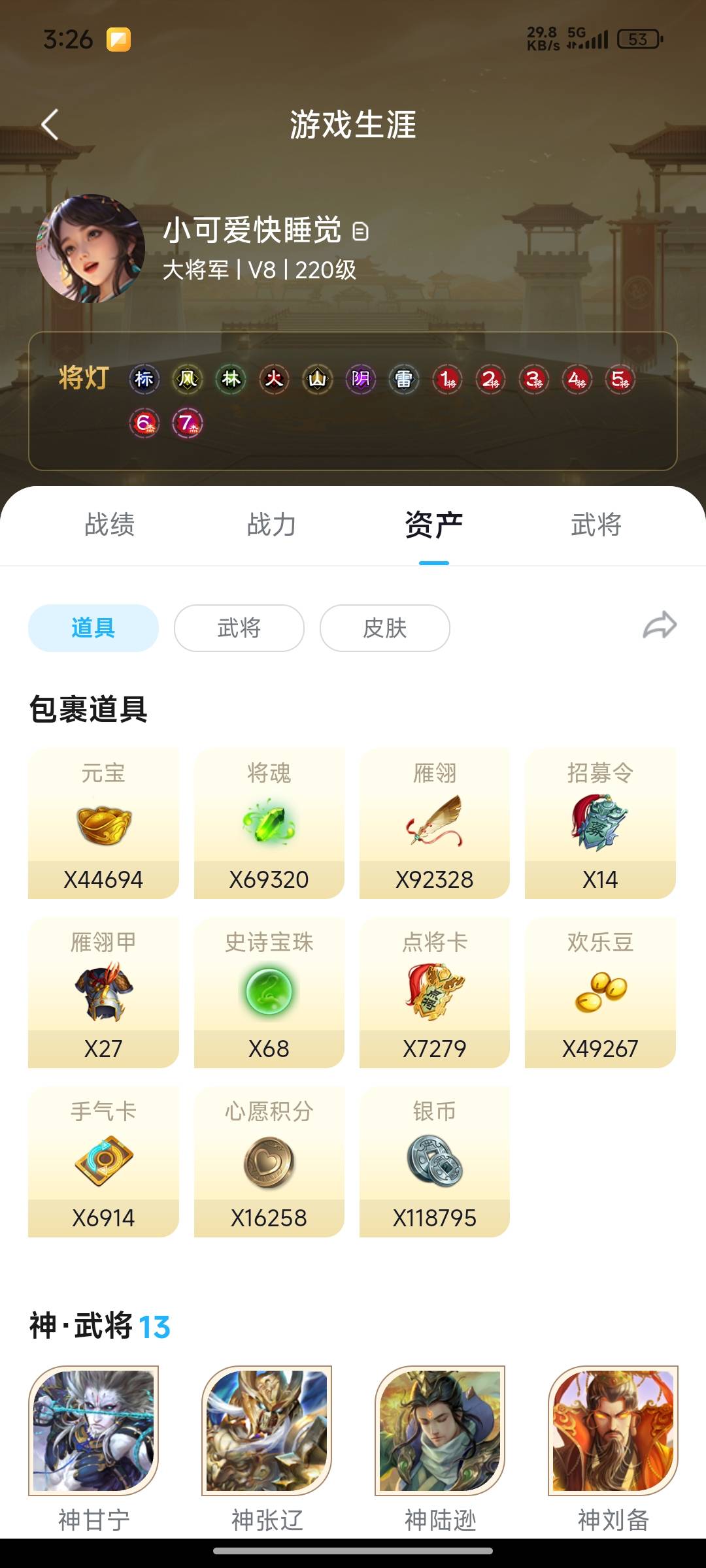Switch to the 战力 tab
This screenshot has height=1568, width=706.
(x=271, y=525)
